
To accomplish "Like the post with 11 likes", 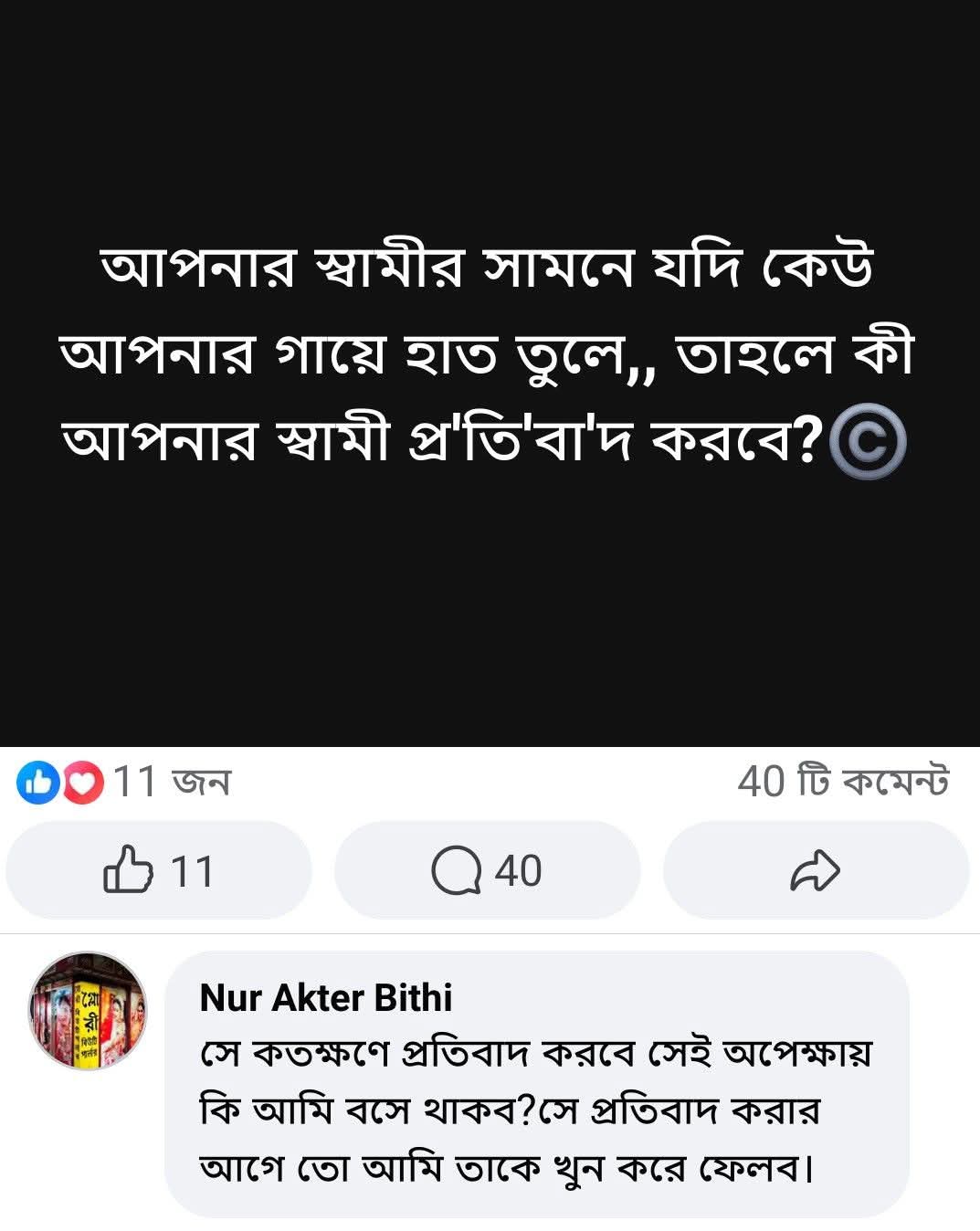I will [x=158, y=870].
